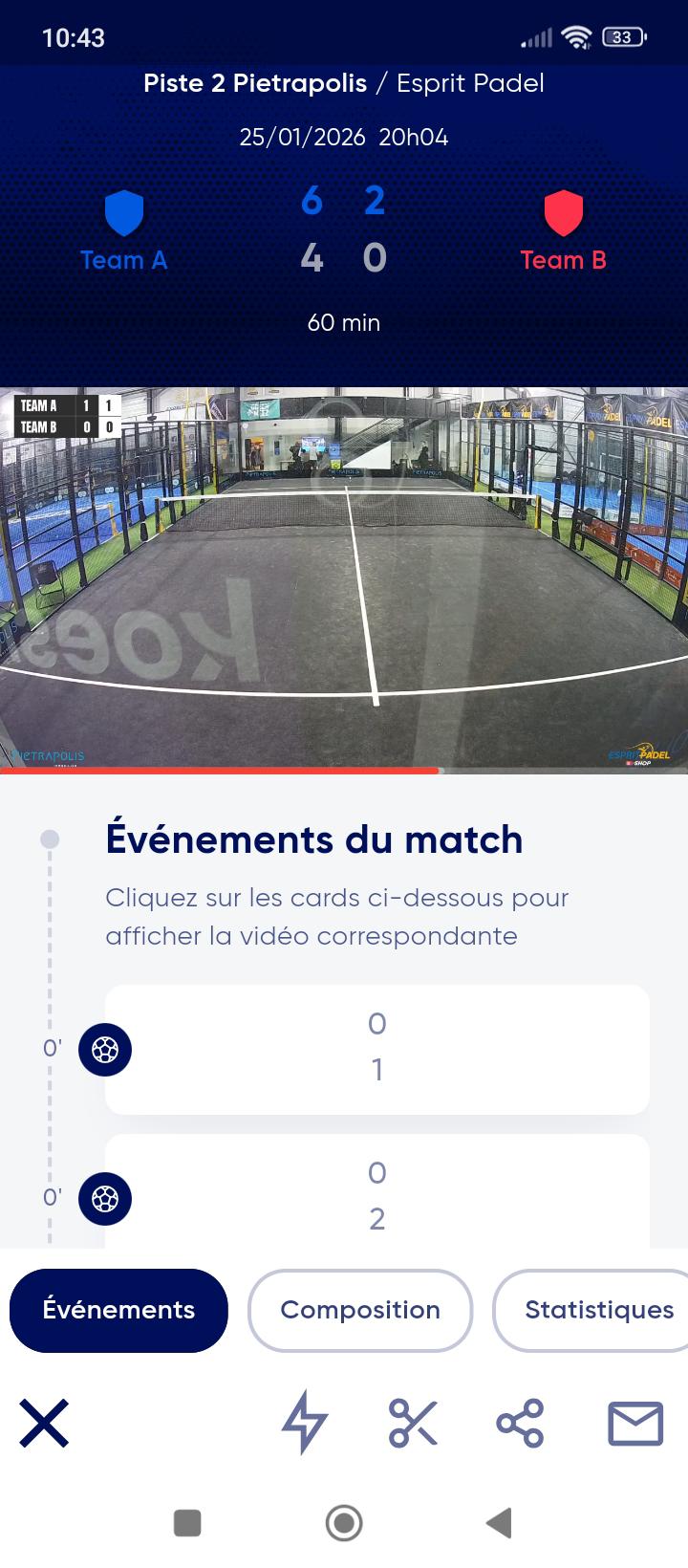Viewport: 688px width, 1568px height.
Task: Tap the lightning bolt highlights icon
Action: pyautogui.click(x=304, y=1424)
